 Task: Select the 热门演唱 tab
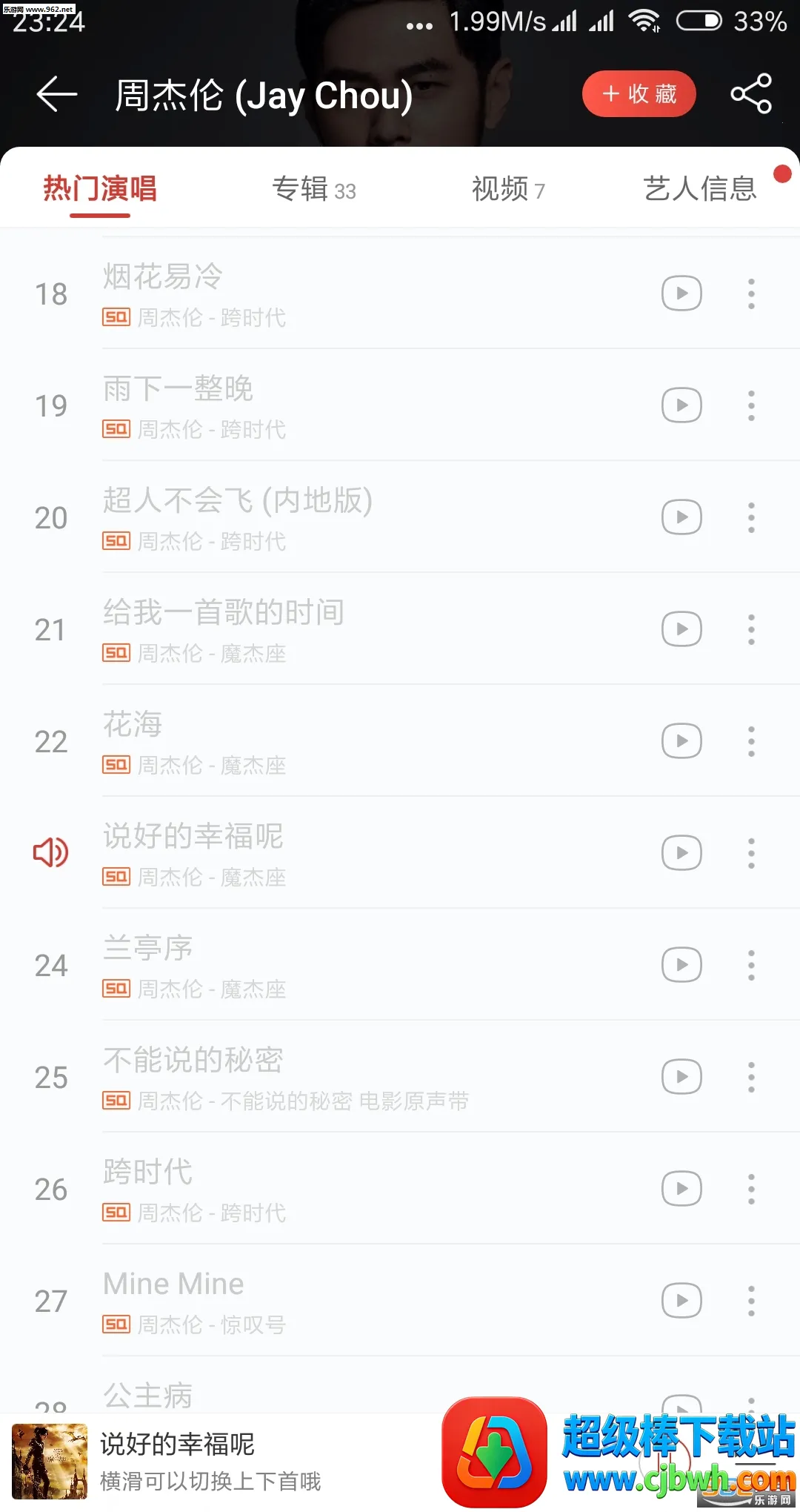100,190
